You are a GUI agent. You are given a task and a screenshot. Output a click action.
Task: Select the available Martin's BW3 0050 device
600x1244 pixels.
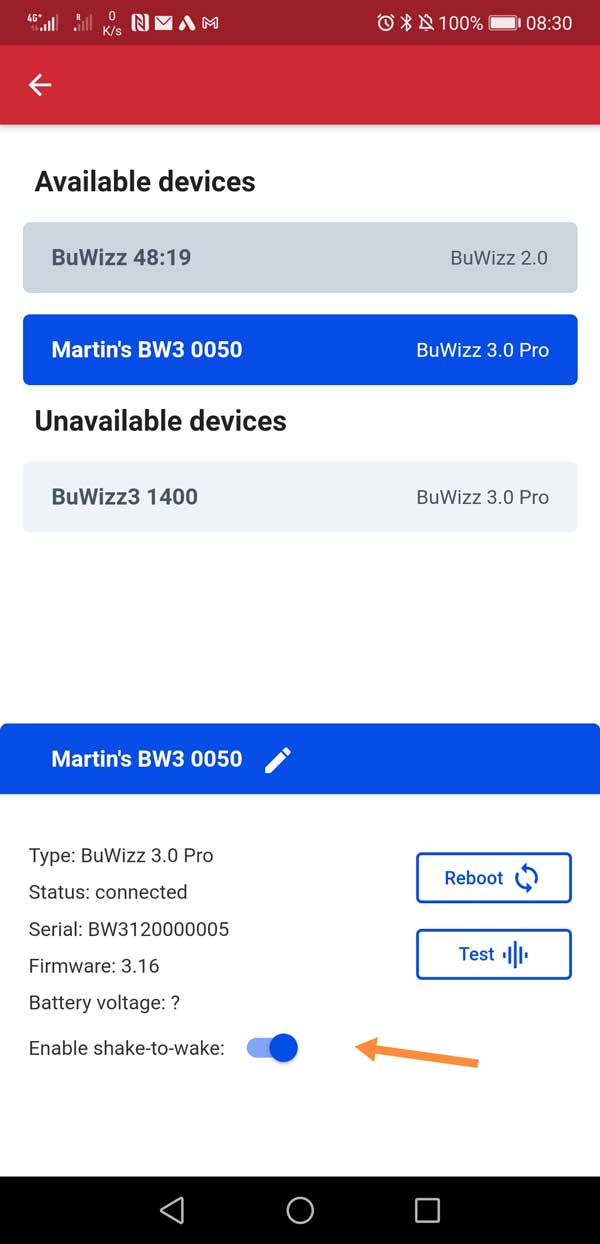(x=300, y=349)
